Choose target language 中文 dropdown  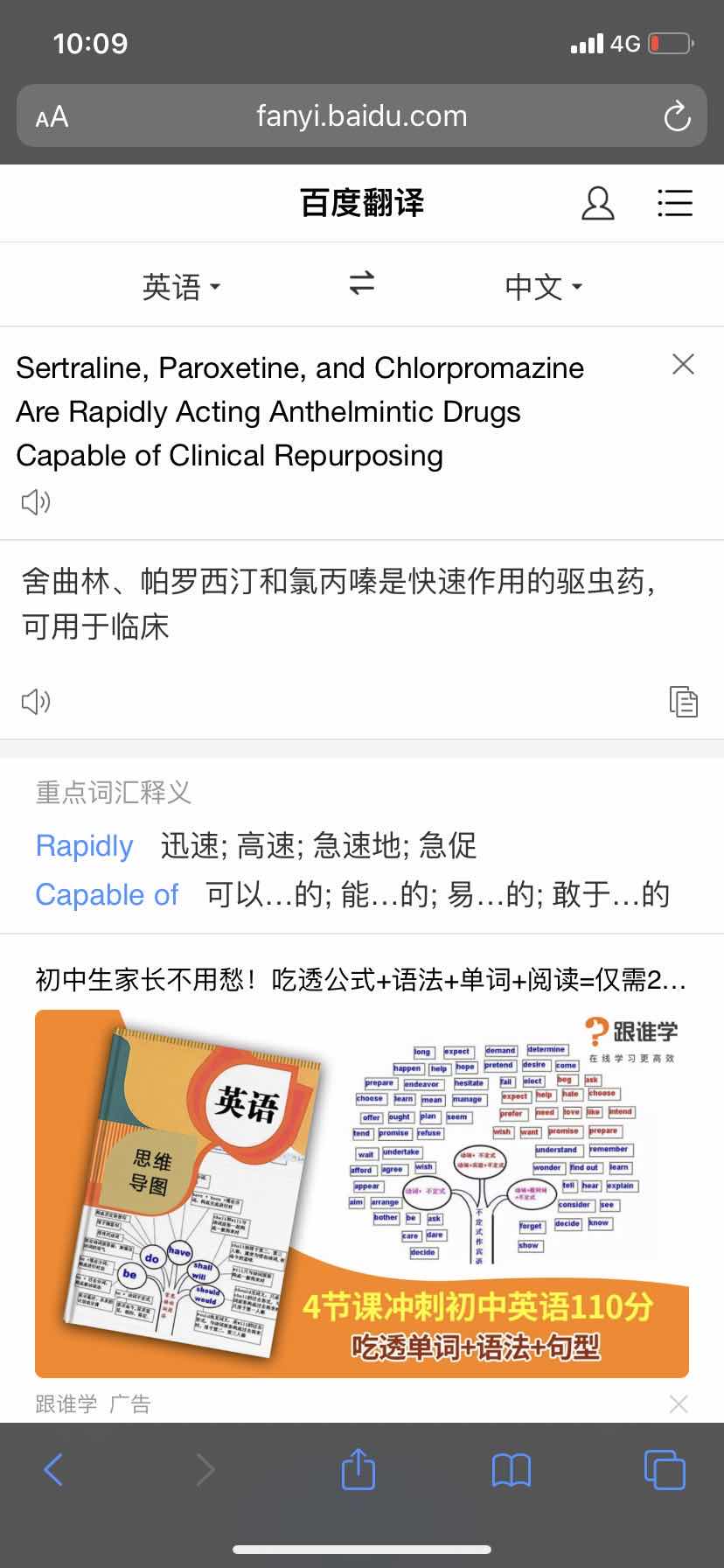(x=543, y=286)
